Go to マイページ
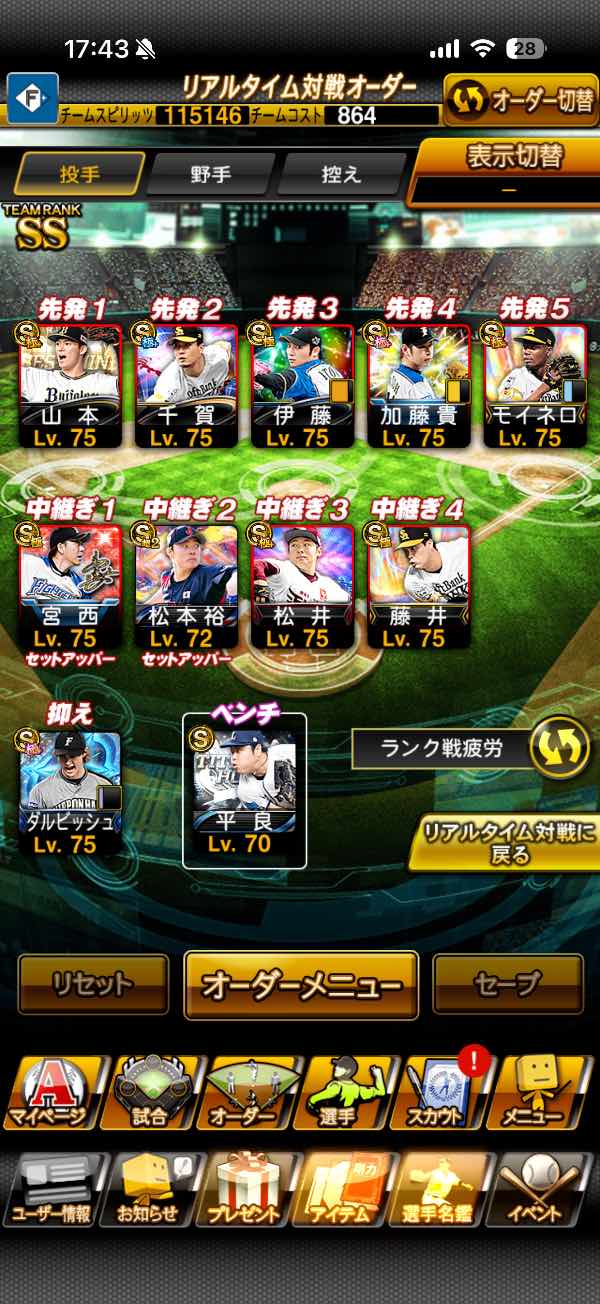The width and height of the screenshot is (600, 1304). click(51, 1094)
